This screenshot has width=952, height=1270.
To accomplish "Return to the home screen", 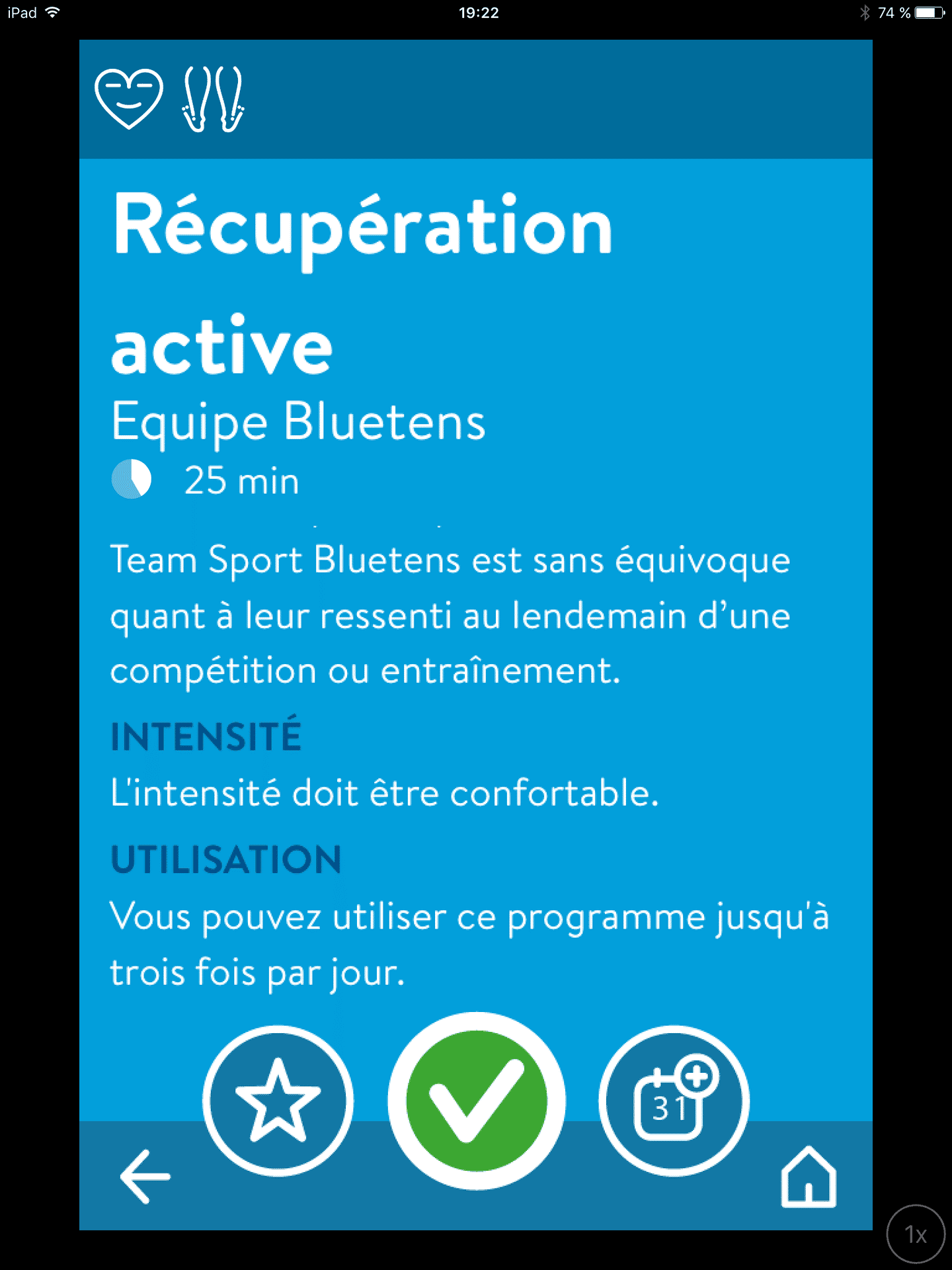I will 809,1176.
